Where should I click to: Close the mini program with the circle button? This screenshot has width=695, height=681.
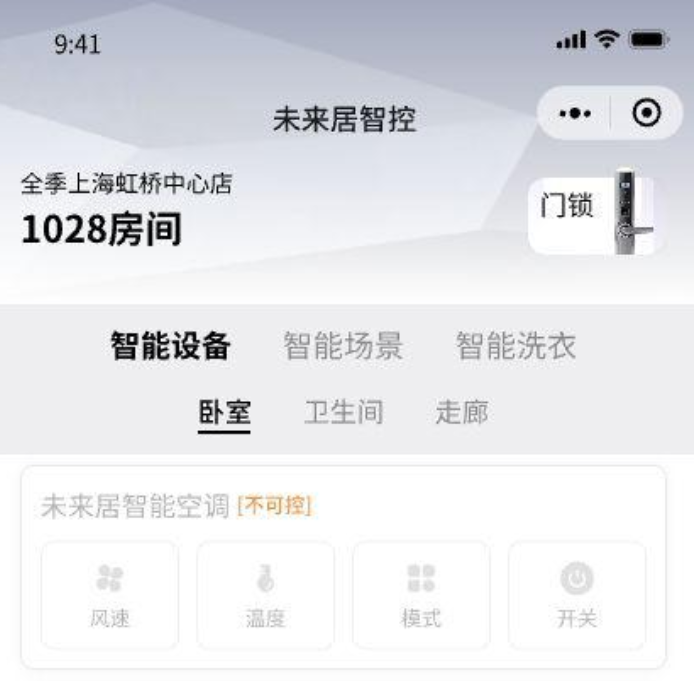click(648, 114)
